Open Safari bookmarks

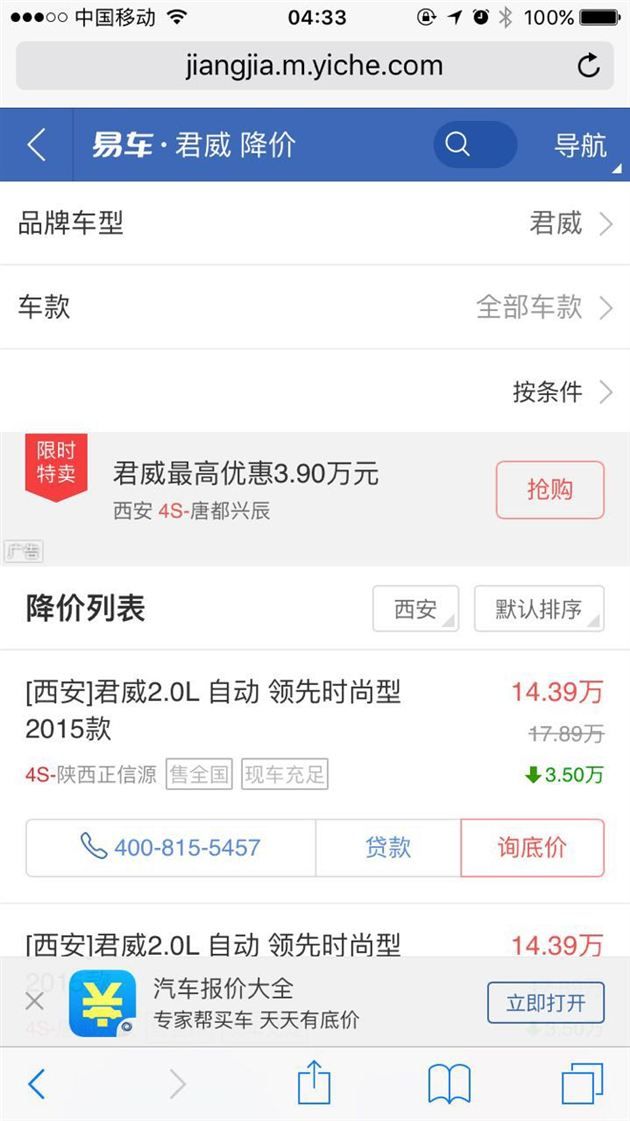pos(449,1084)
